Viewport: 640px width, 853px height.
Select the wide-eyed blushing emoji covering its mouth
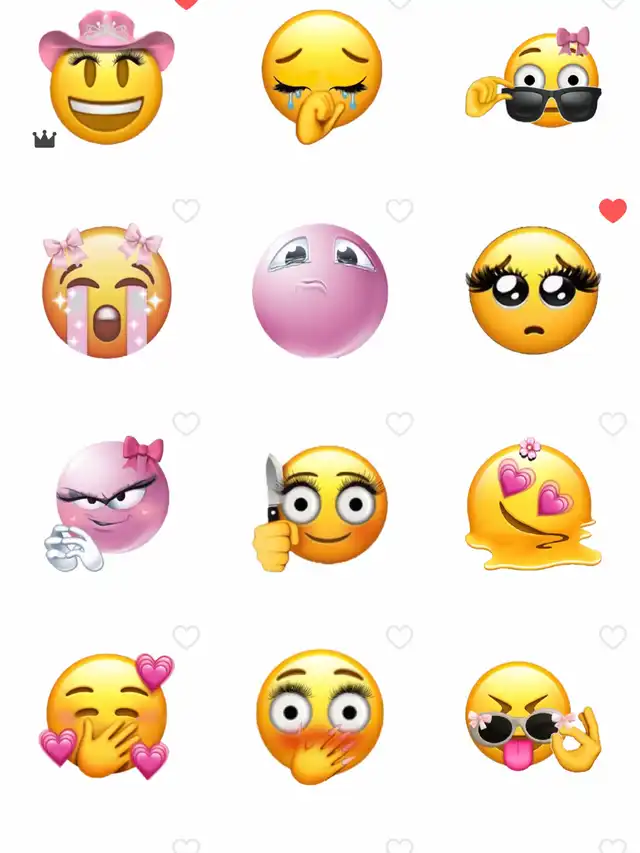(x=320, y=717)
